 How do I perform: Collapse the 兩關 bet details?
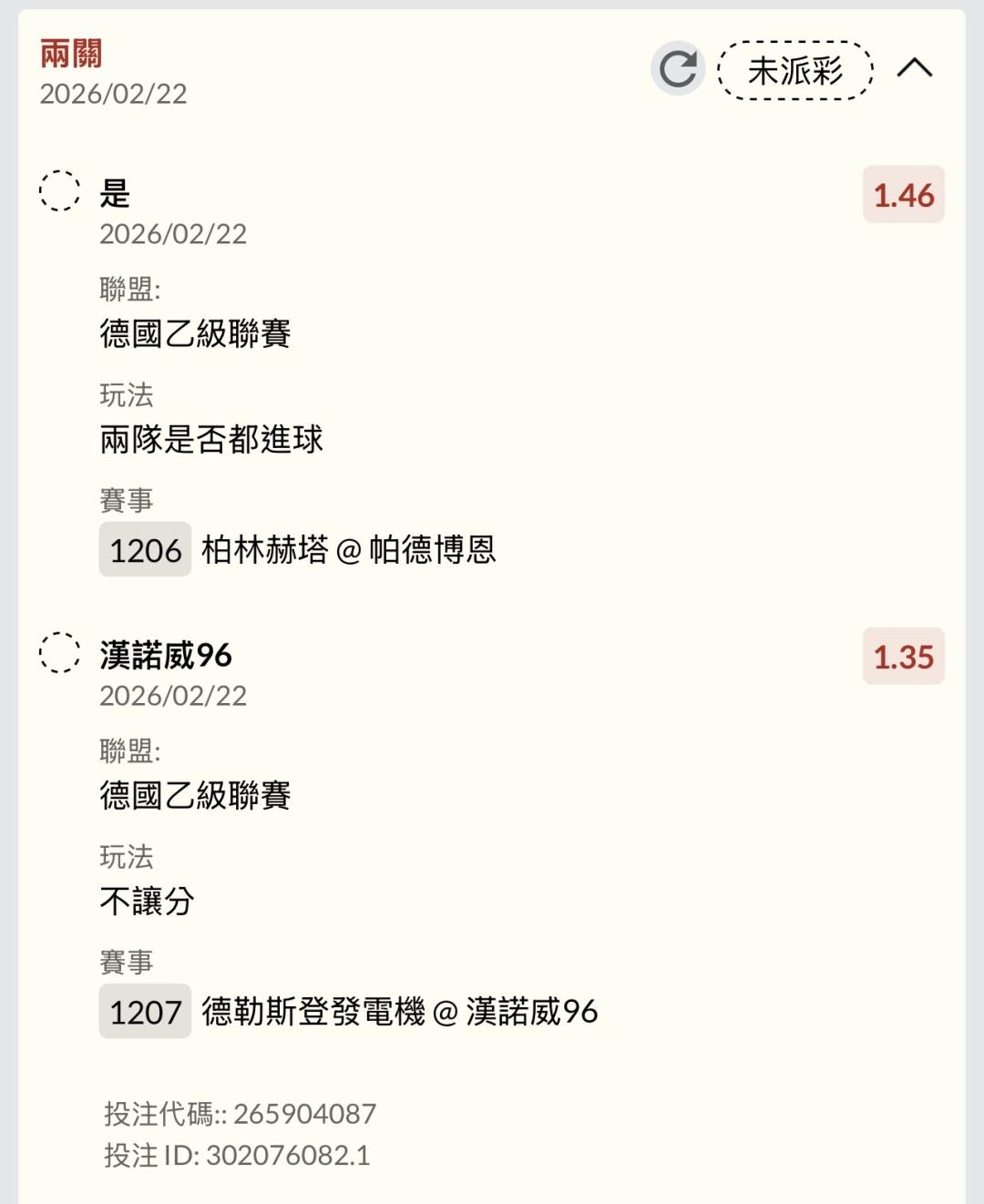tap(915, 69)
